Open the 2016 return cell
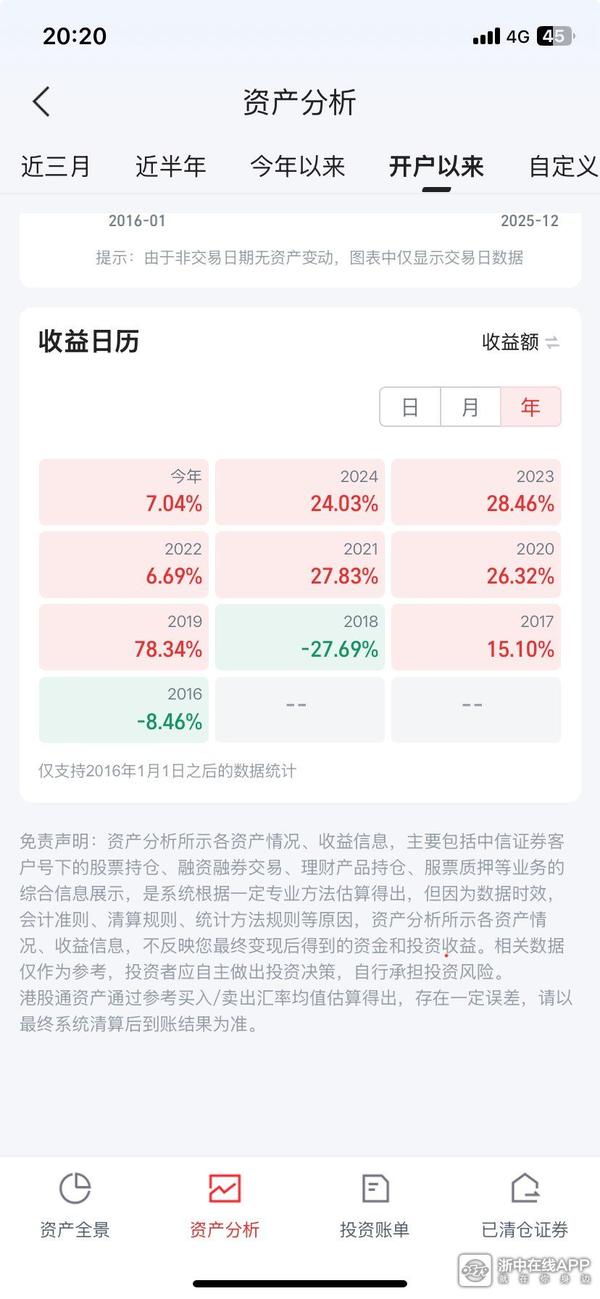This screenshot has width=600, height=1299. pos(124,709)
